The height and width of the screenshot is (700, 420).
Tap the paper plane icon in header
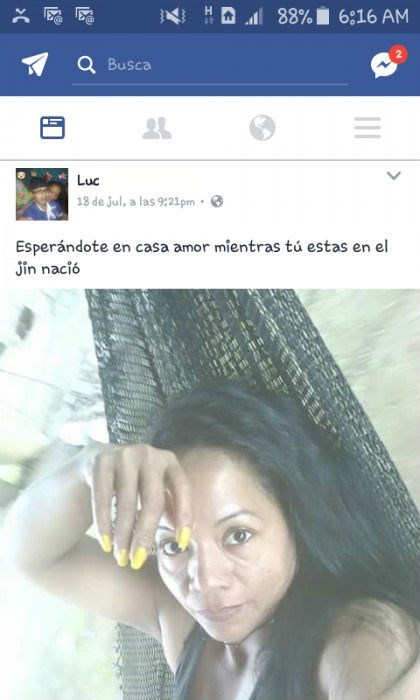click(x=35, y=64)
